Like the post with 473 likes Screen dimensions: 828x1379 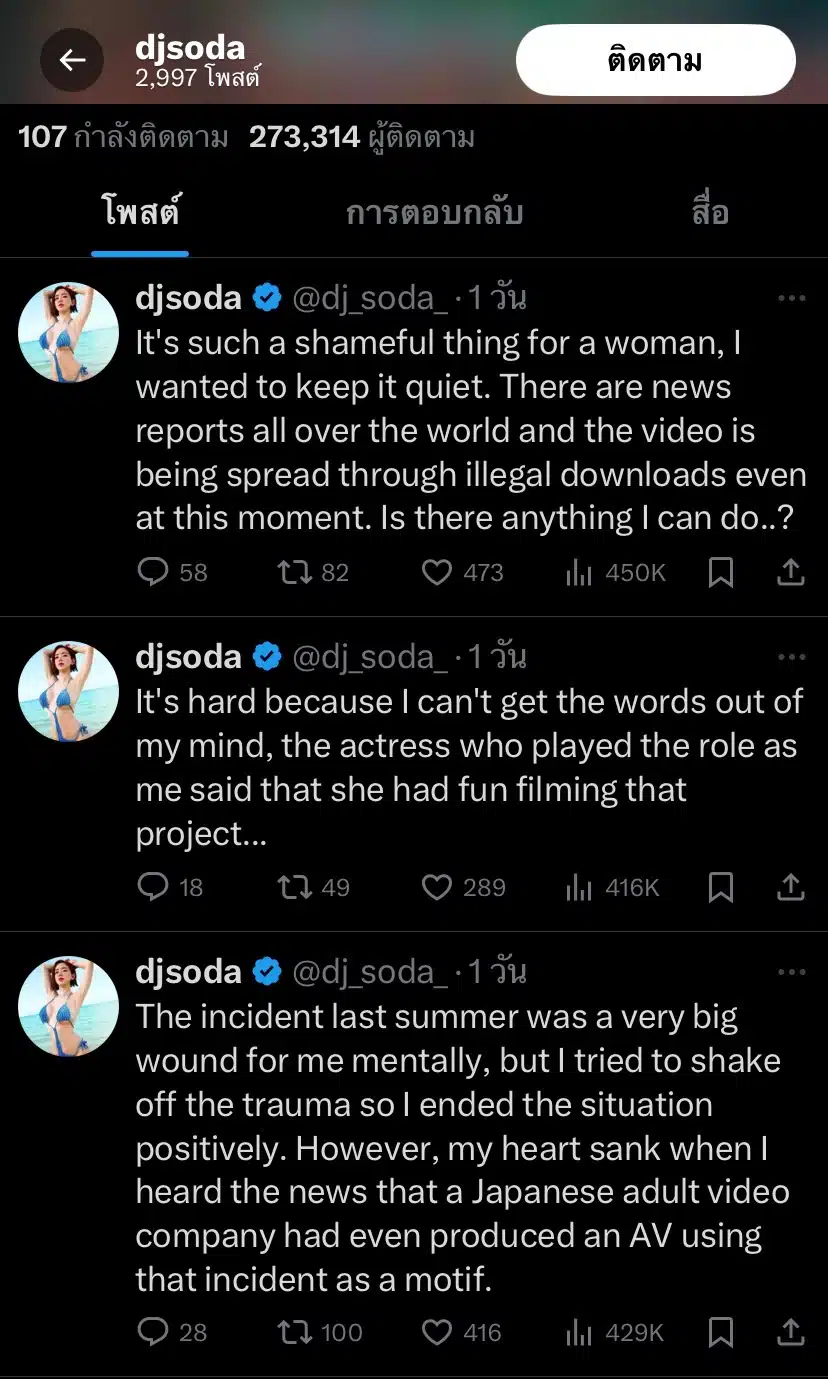tap(437, 572)
